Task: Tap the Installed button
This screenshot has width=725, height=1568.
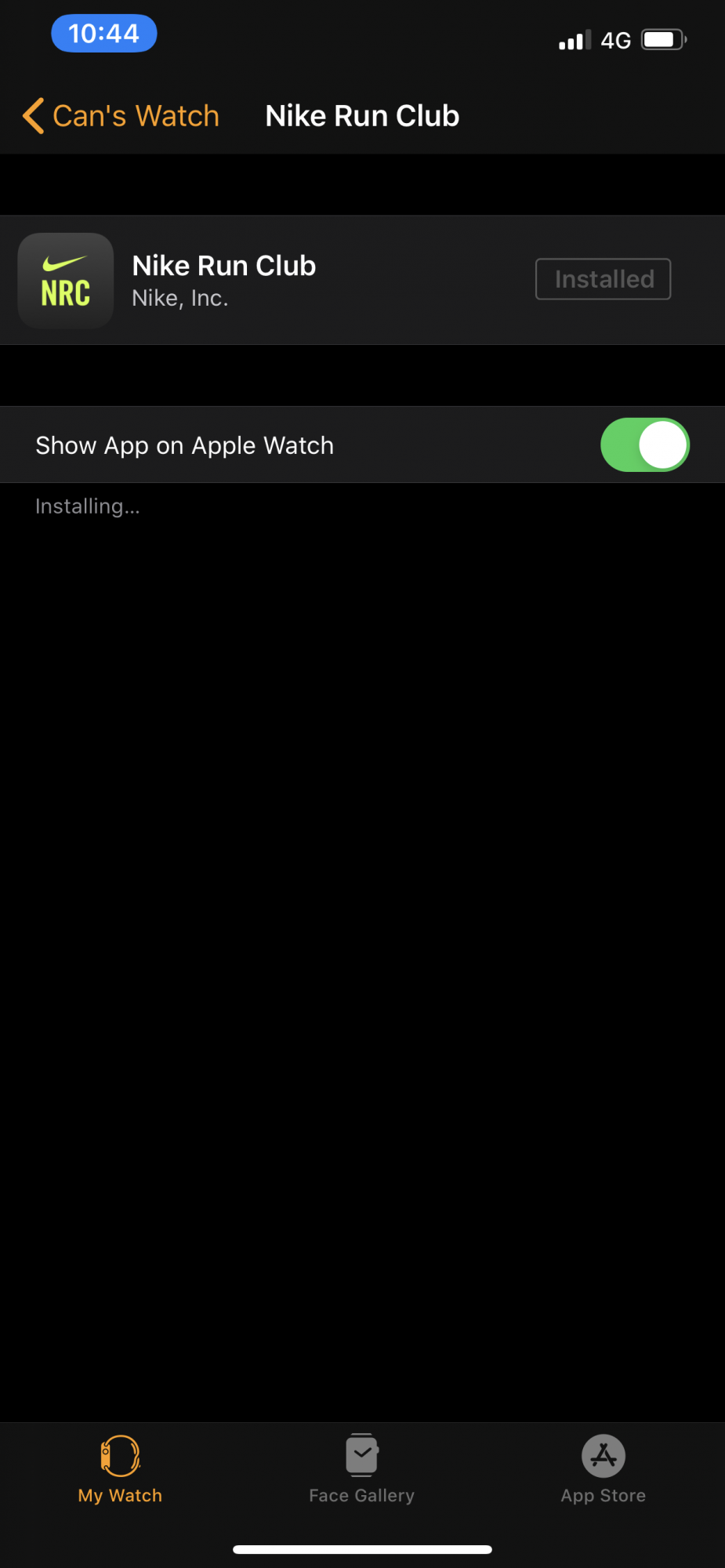Action: point(603,279)
